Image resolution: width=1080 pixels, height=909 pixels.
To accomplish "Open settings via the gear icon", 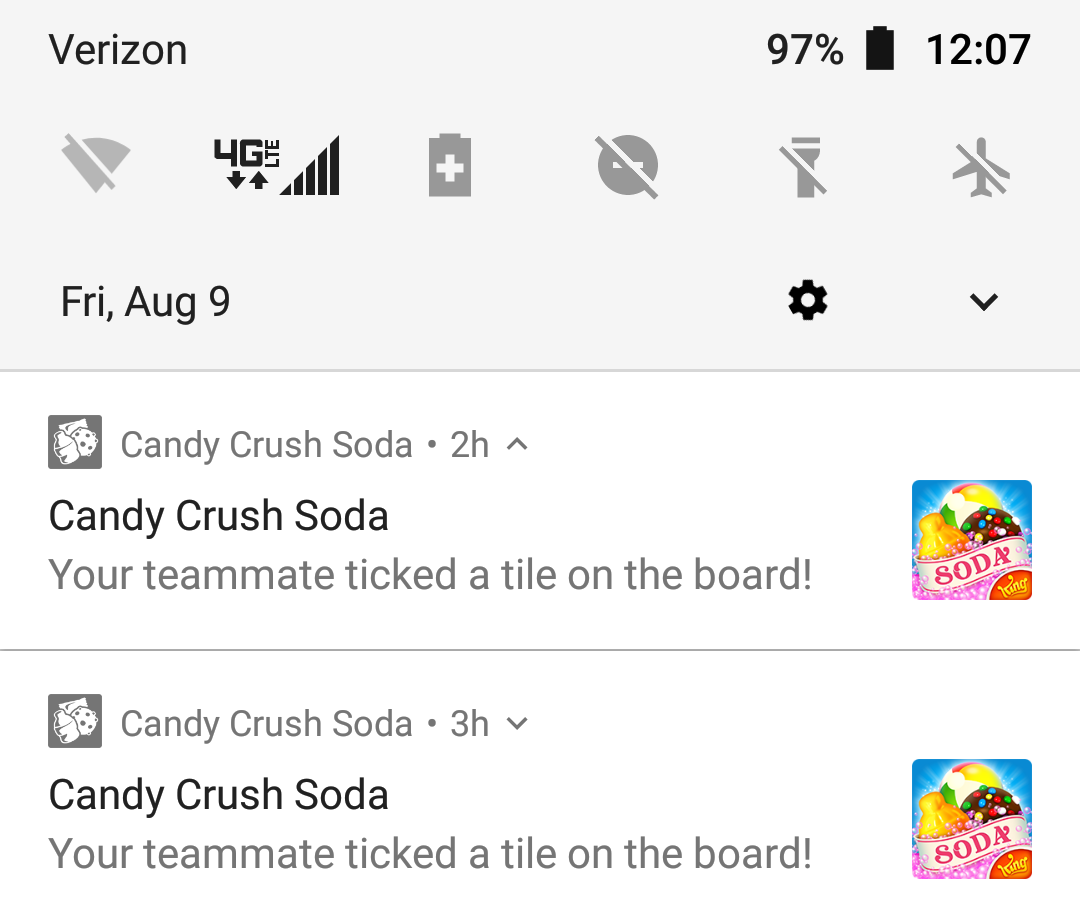I will [x=808, y=300].
